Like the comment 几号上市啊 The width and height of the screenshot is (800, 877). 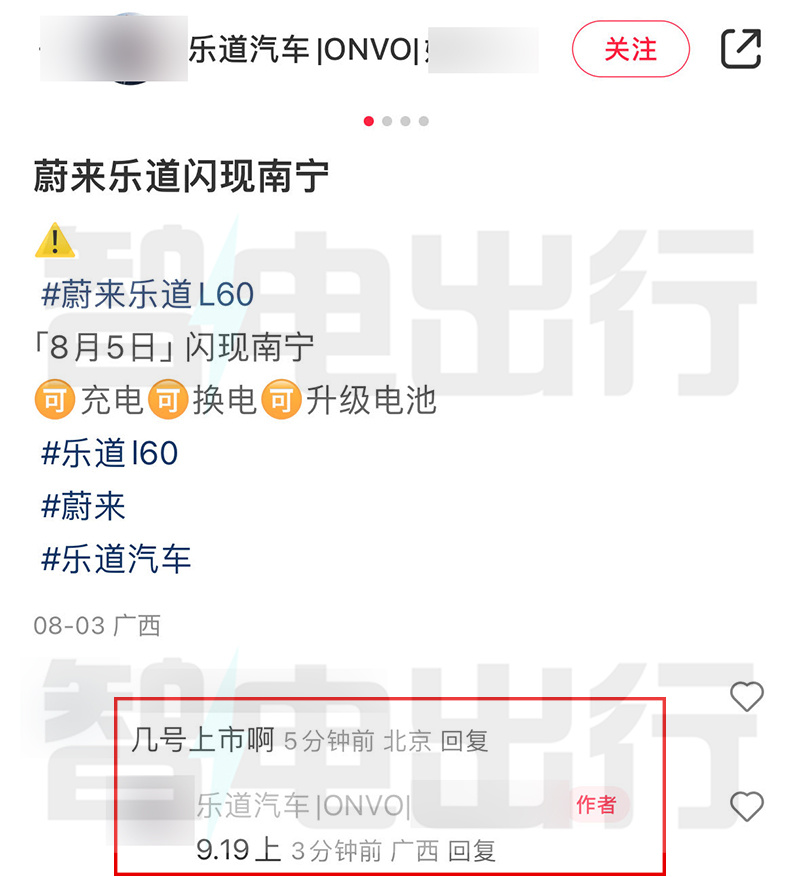[746, 696]
